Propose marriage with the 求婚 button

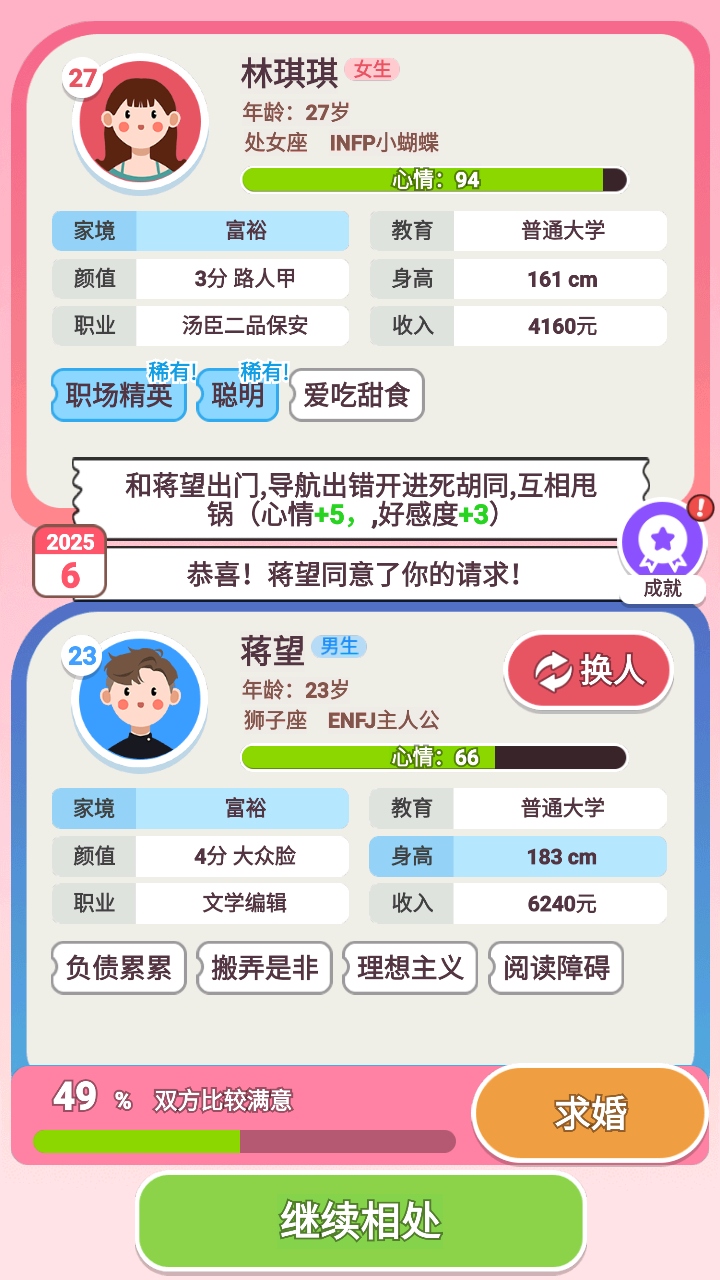[590, 1113]
